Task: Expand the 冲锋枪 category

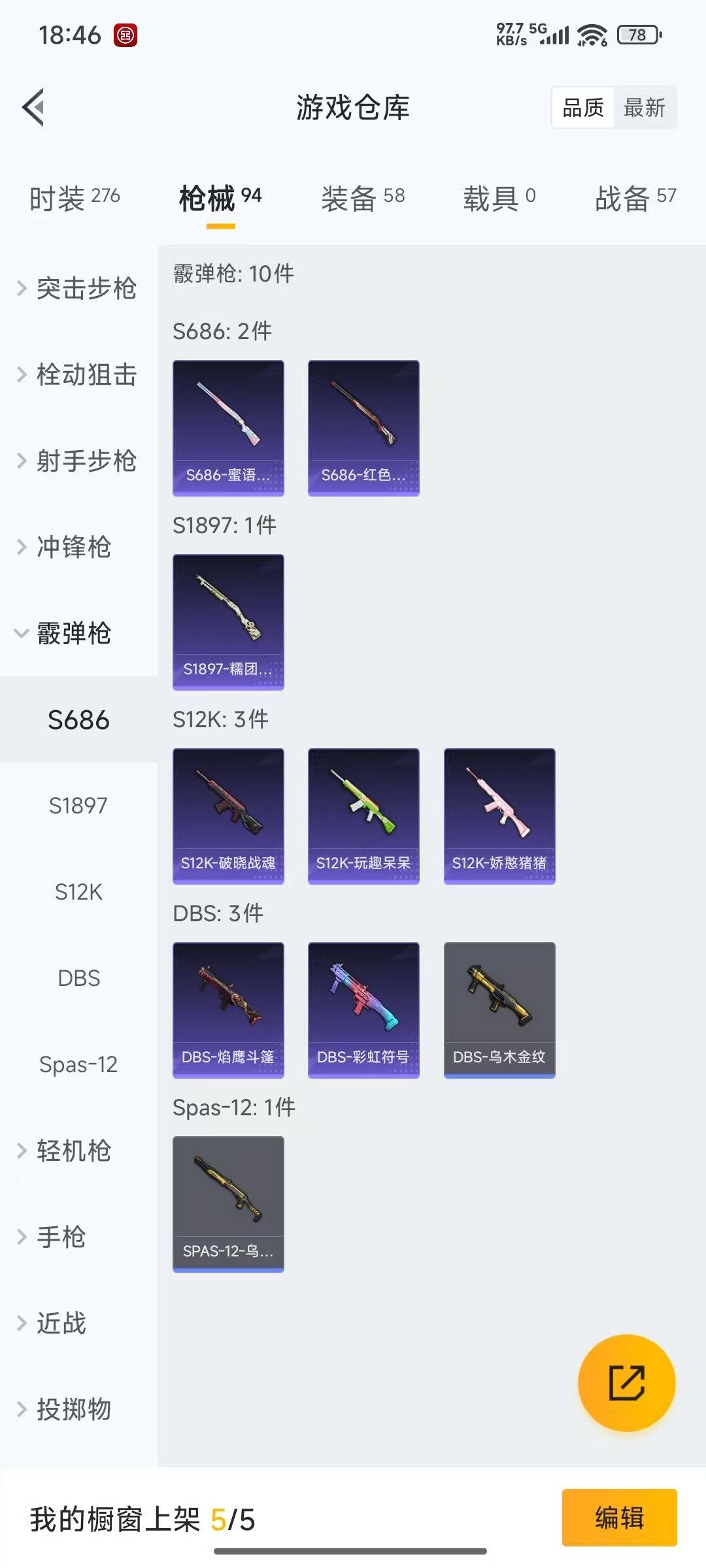Action: pyautogui.click(x=72, y=547)
